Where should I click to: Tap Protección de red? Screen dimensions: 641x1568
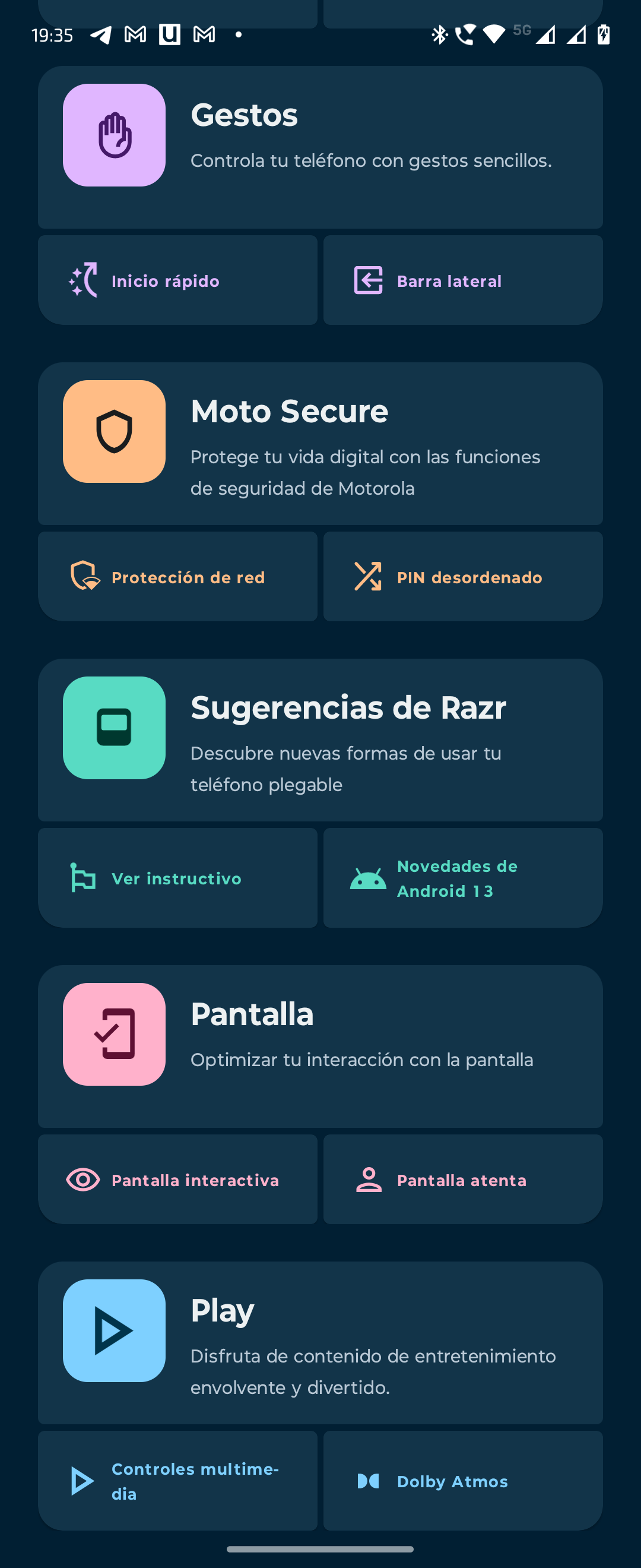coord(177,577)
